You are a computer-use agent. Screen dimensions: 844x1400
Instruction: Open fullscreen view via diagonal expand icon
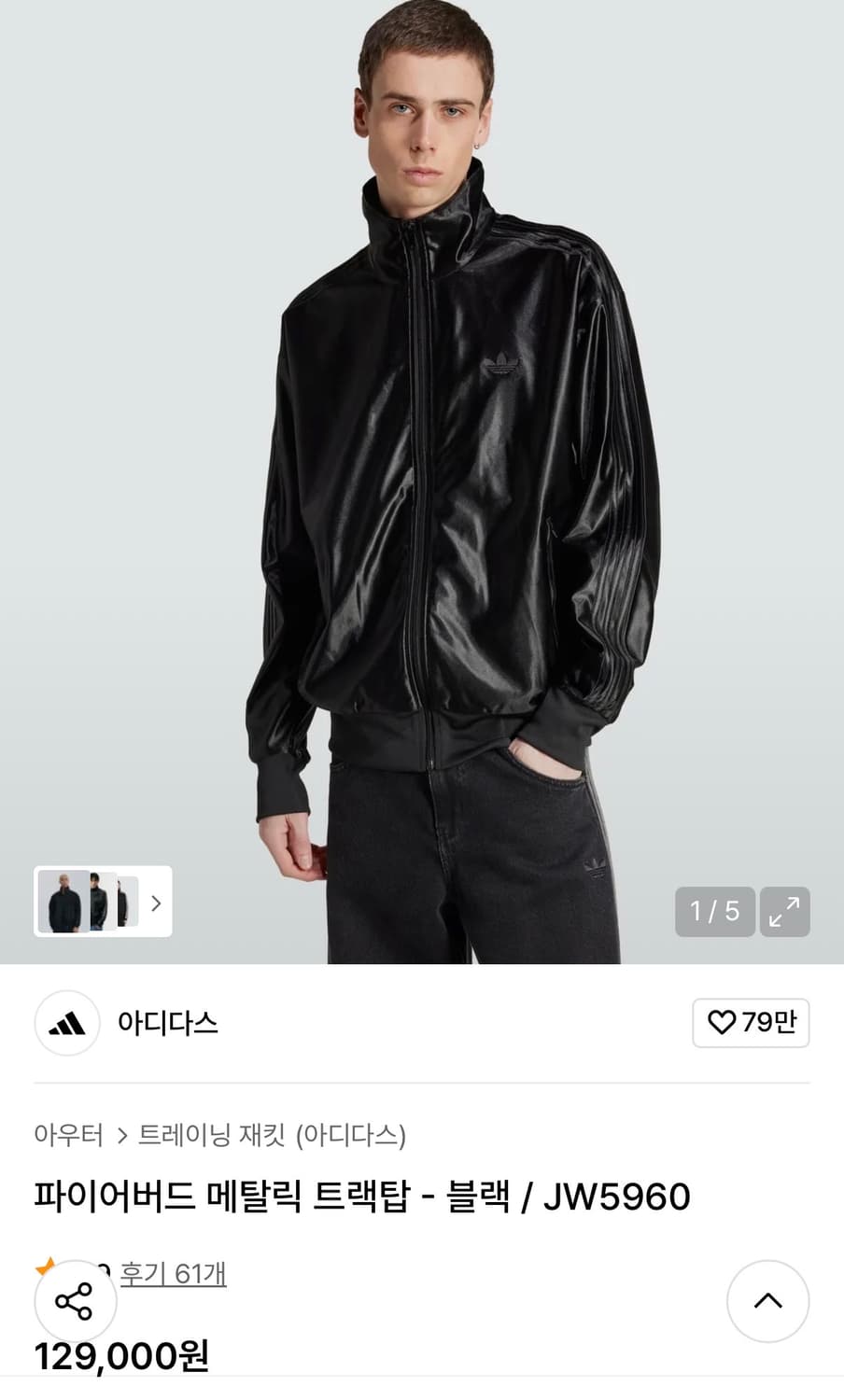coord(784,912)
